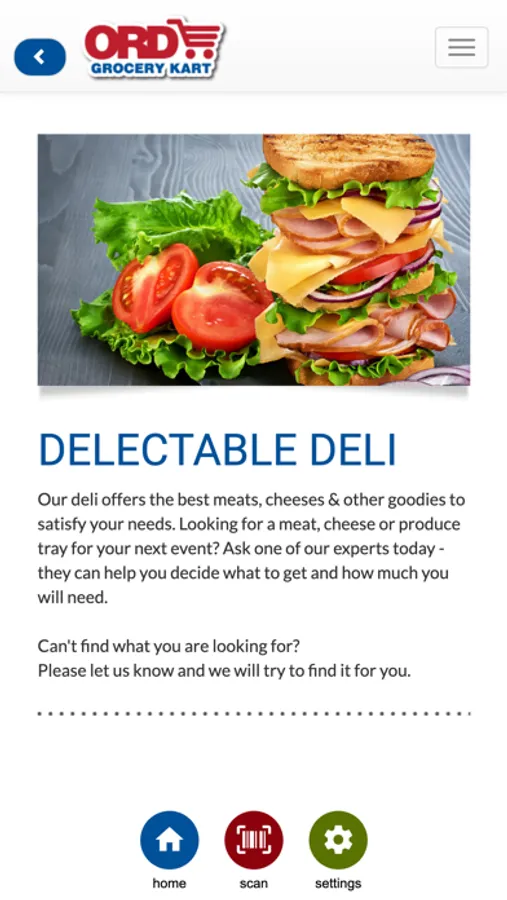The image size is (507, 900).
Task: Open settings via the gear icon
Action: point(338,840)
